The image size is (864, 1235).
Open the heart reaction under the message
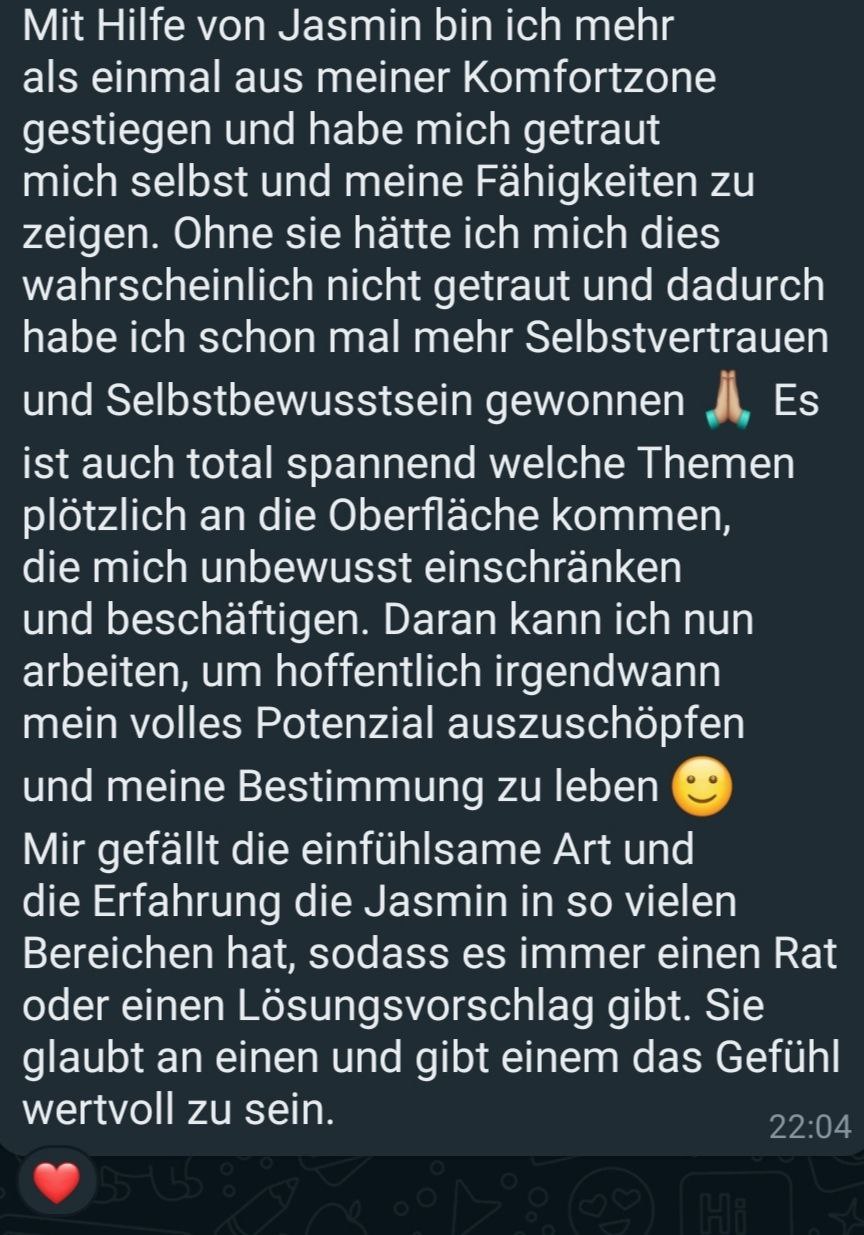click(x=56, y=1183)
